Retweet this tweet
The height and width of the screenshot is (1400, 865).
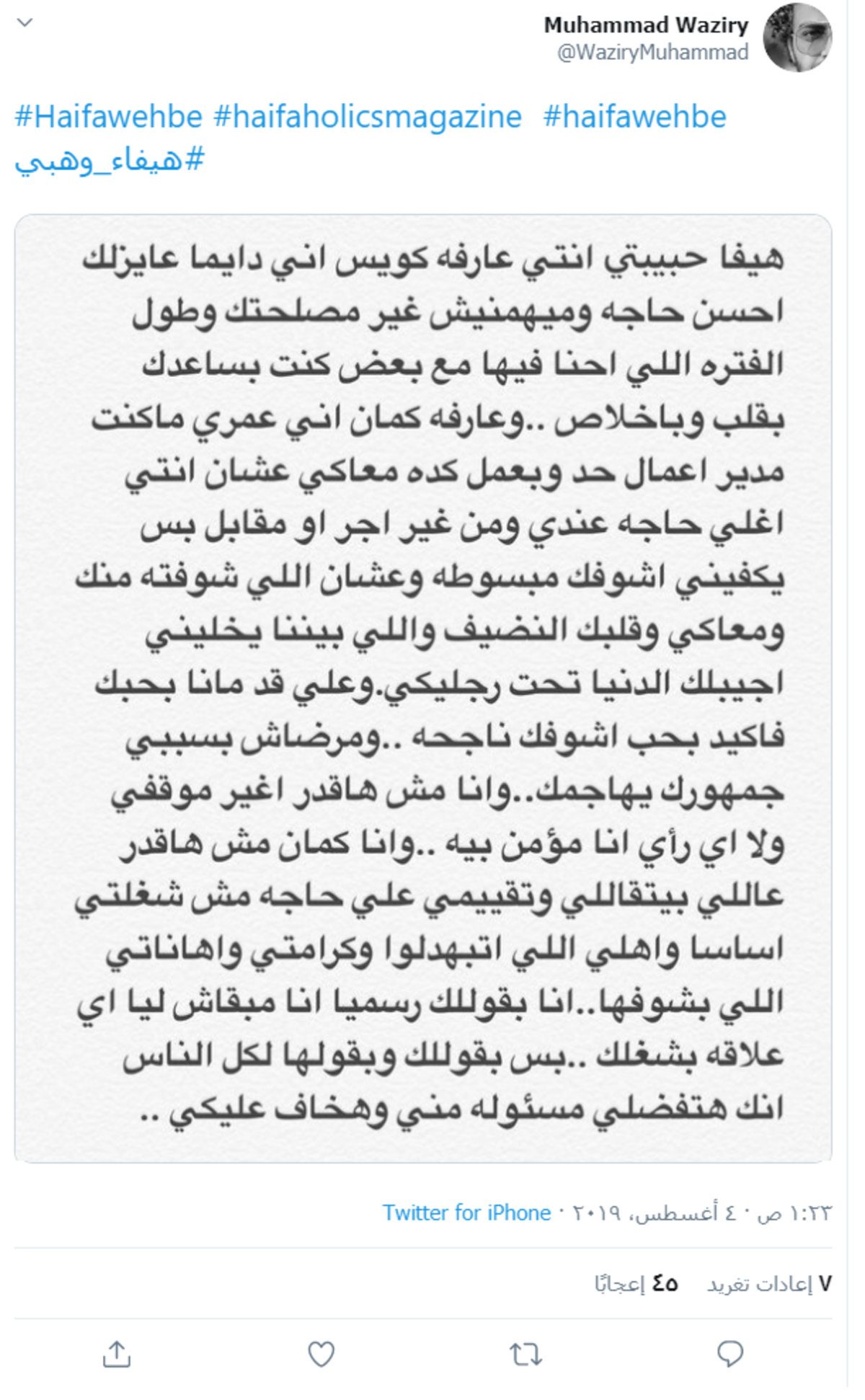[526, 1355]
